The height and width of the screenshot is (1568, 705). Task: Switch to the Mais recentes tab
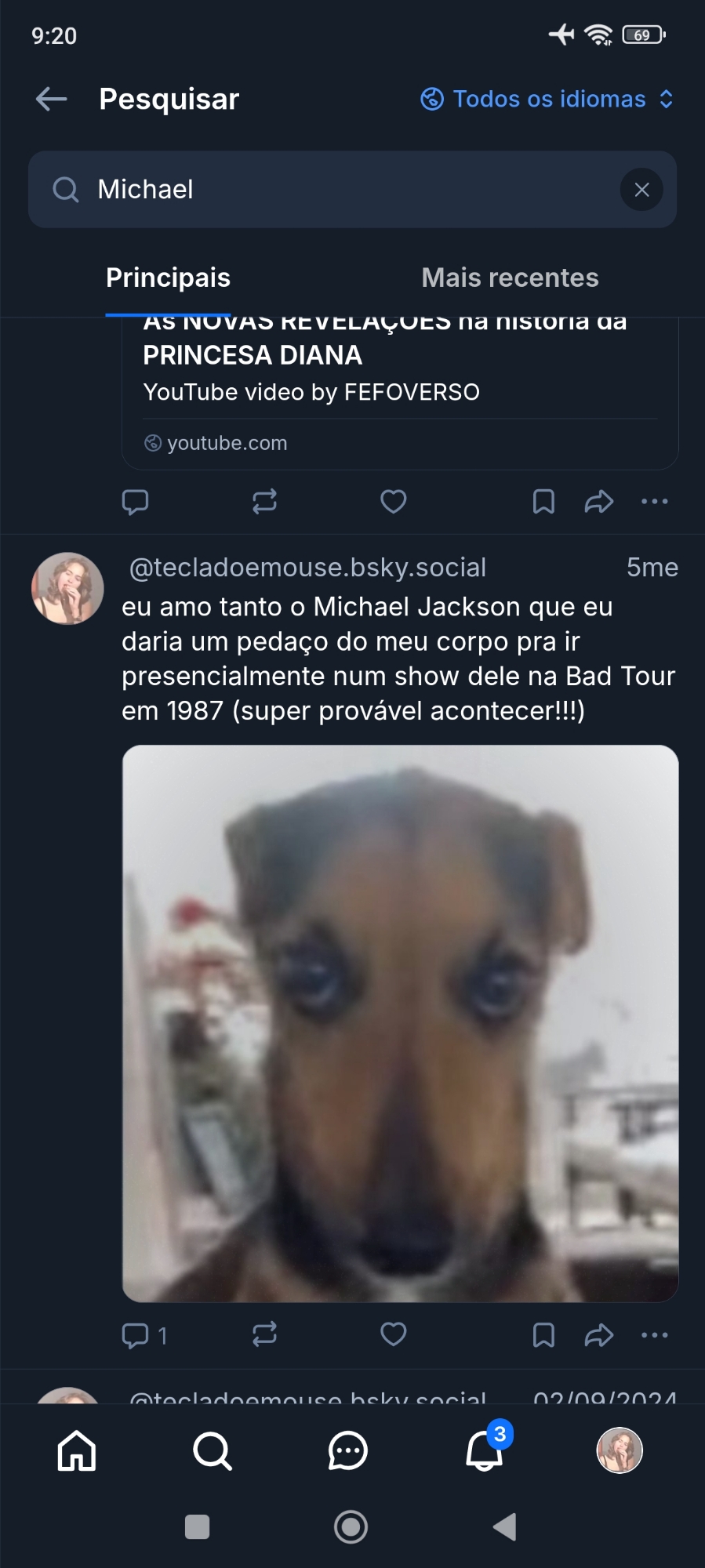(x=510, y=278)
